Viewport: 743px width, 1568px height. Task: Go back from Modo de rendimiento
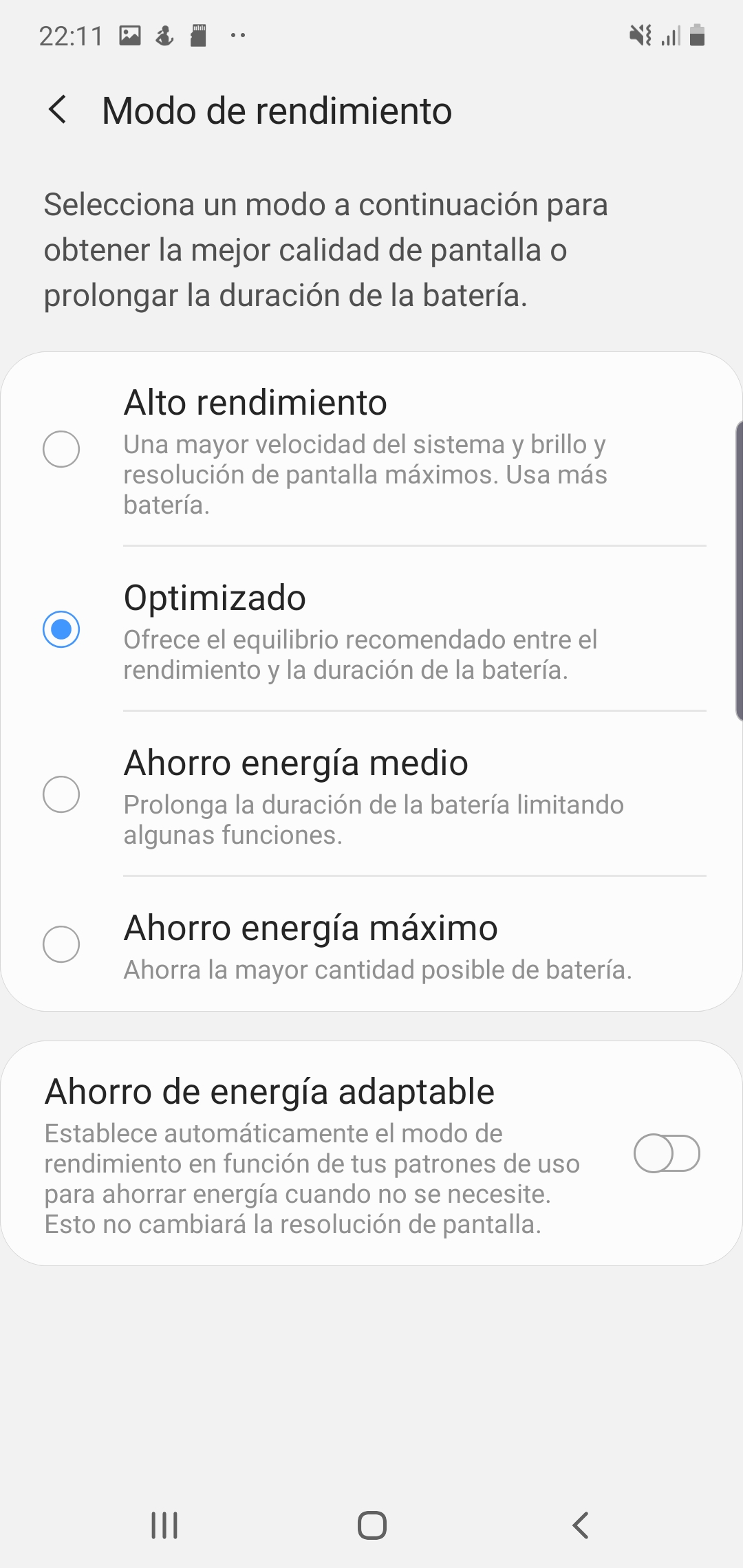click(x=58, y=110)
